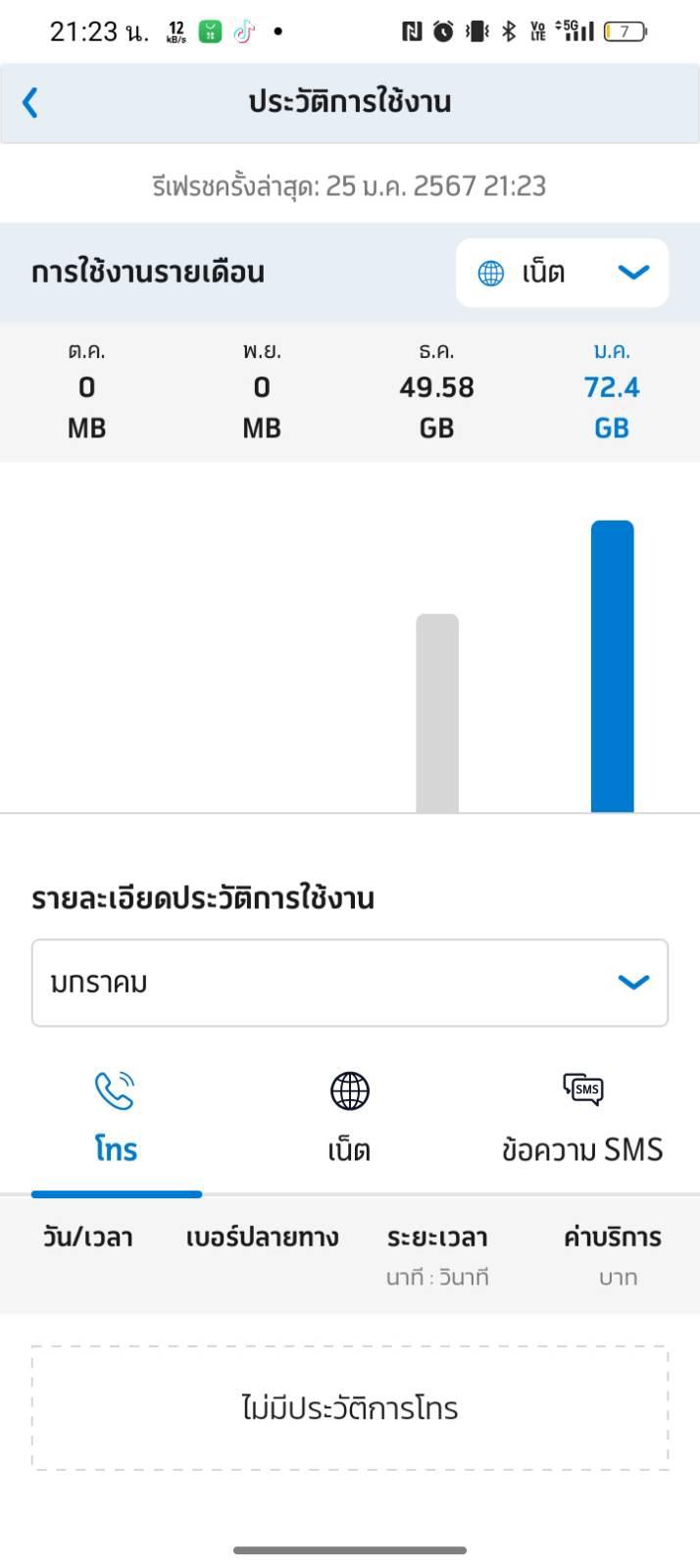Select the ธ.ค. 49.58 GB month
Image resolution: width=700 pixels, height=1568 pixels.
coord(436,390)
